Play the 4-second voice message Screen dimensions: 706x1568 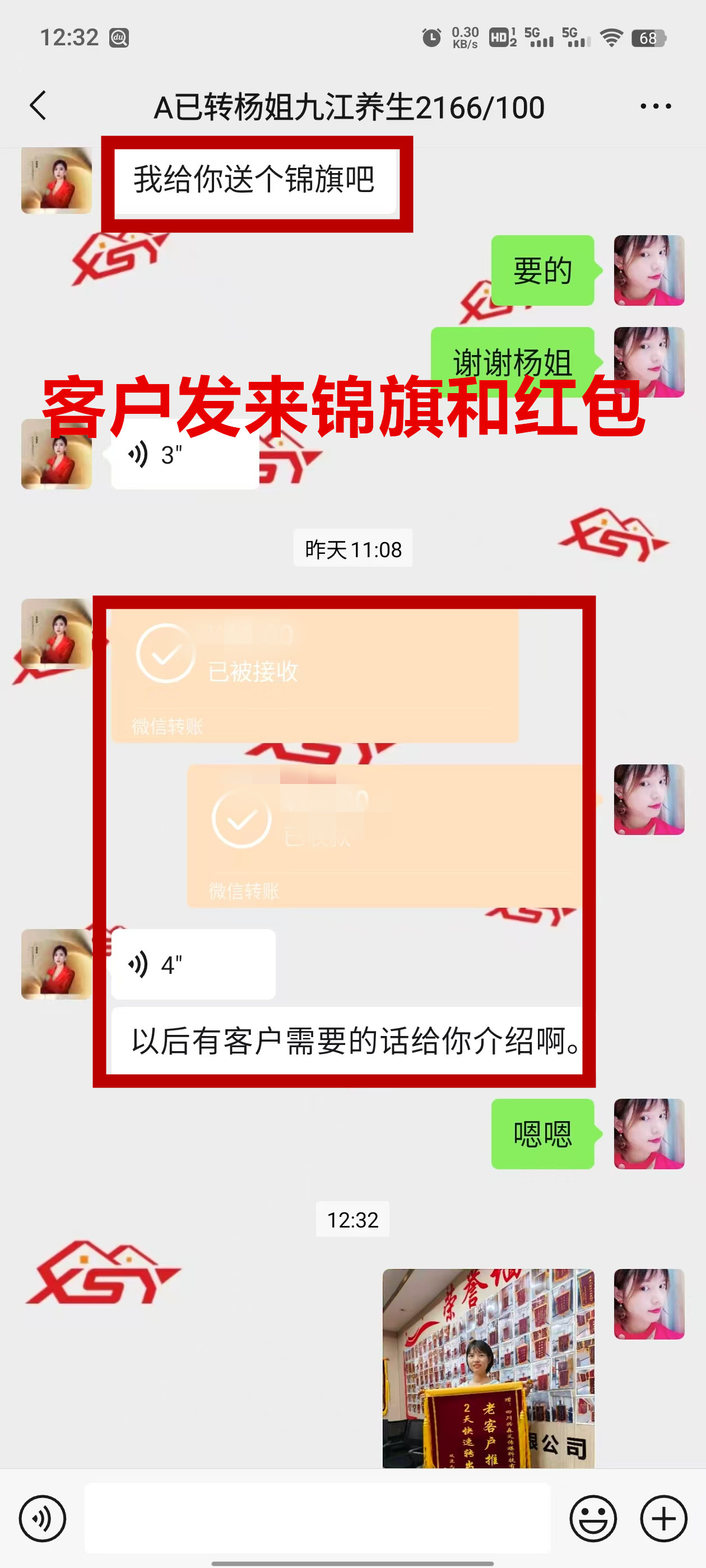[193, 965]
